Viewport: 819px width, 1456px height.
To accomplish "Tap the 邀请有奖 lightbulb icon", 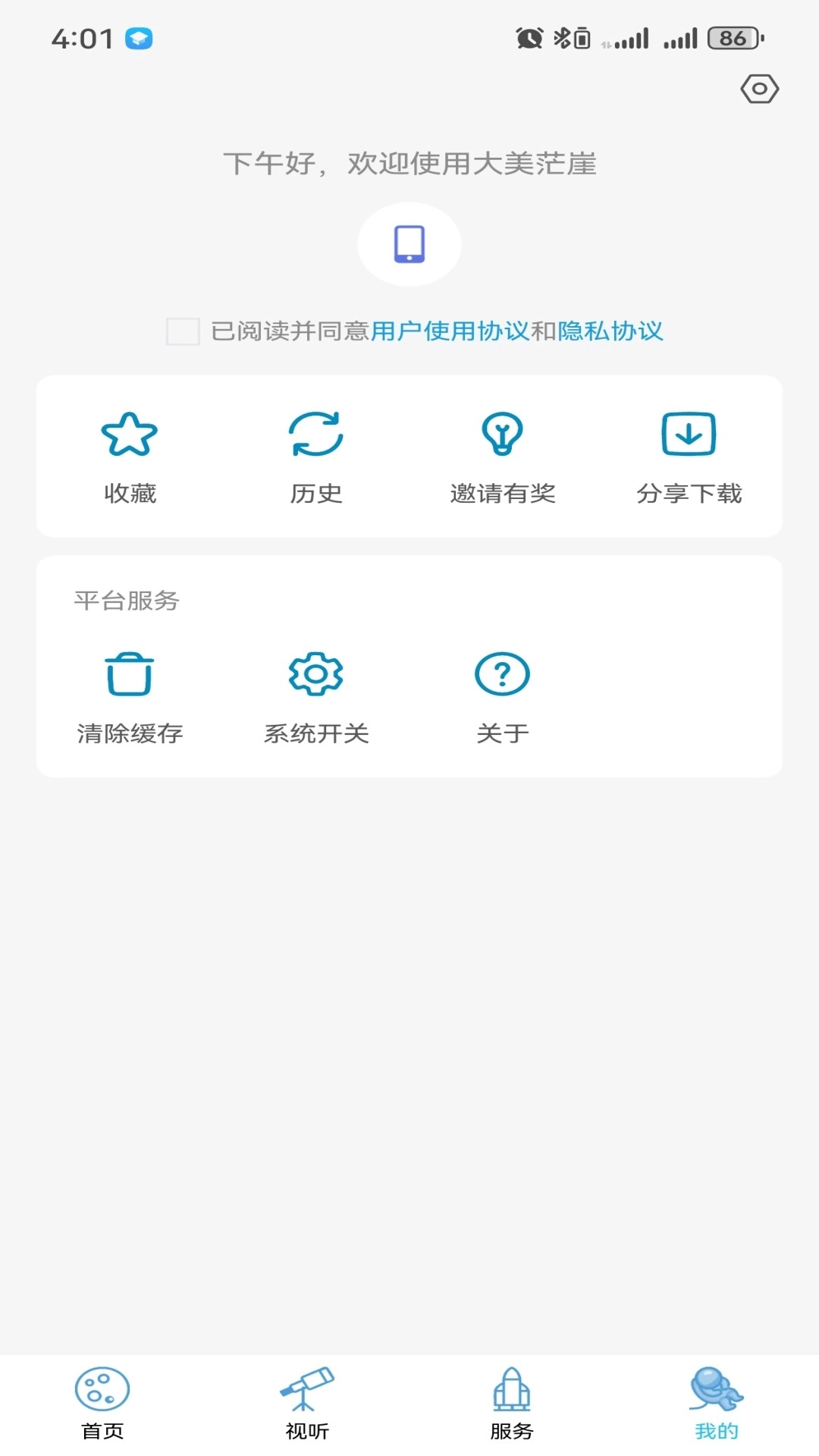I will pos(502,435).
